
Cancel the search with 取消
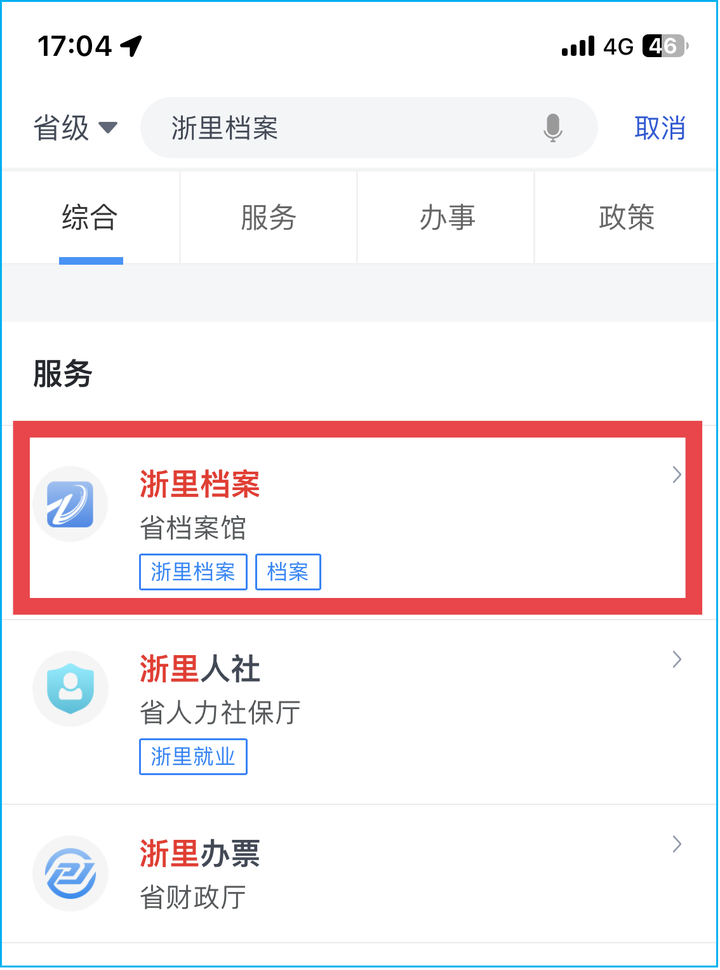pos(660,128)
